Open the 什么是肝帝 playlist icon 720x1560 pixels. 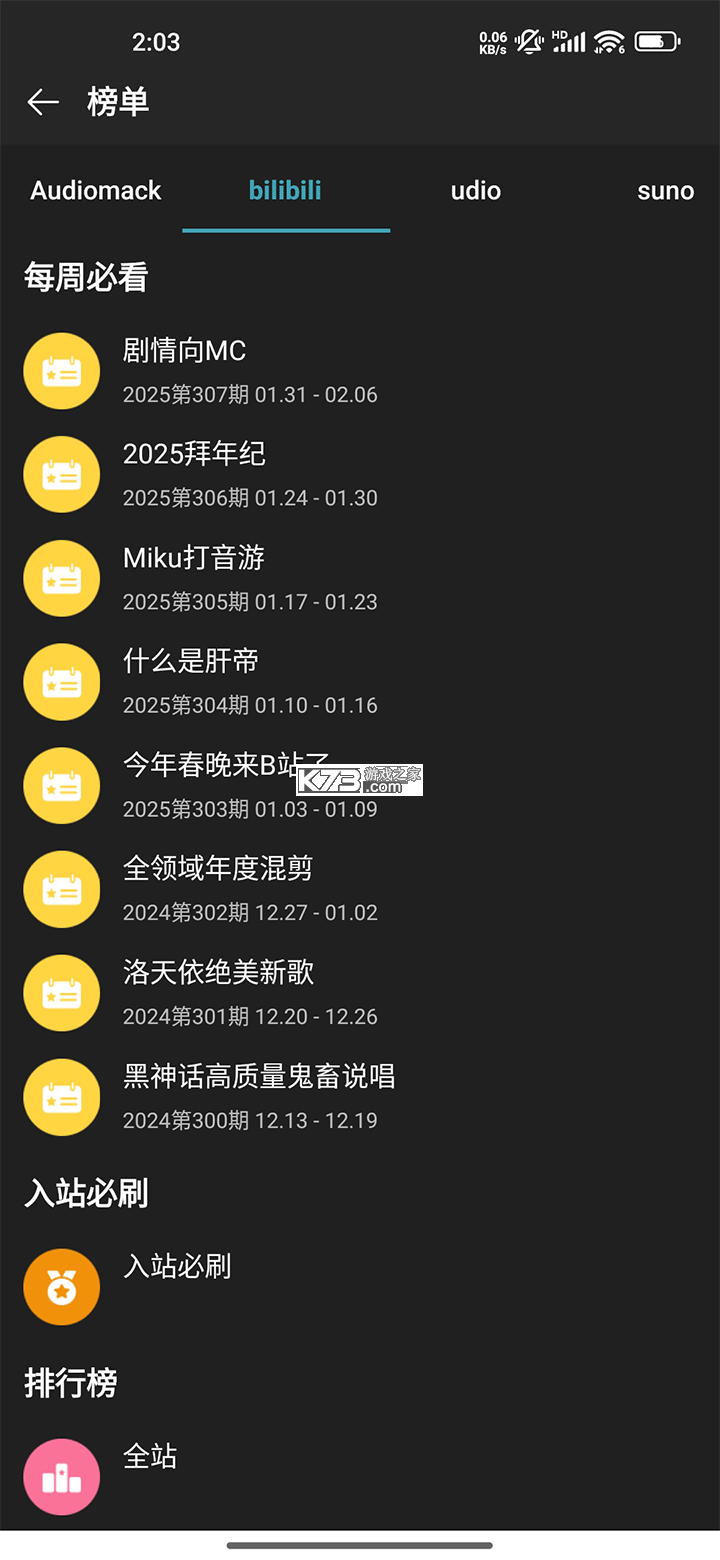coord(61,682)
